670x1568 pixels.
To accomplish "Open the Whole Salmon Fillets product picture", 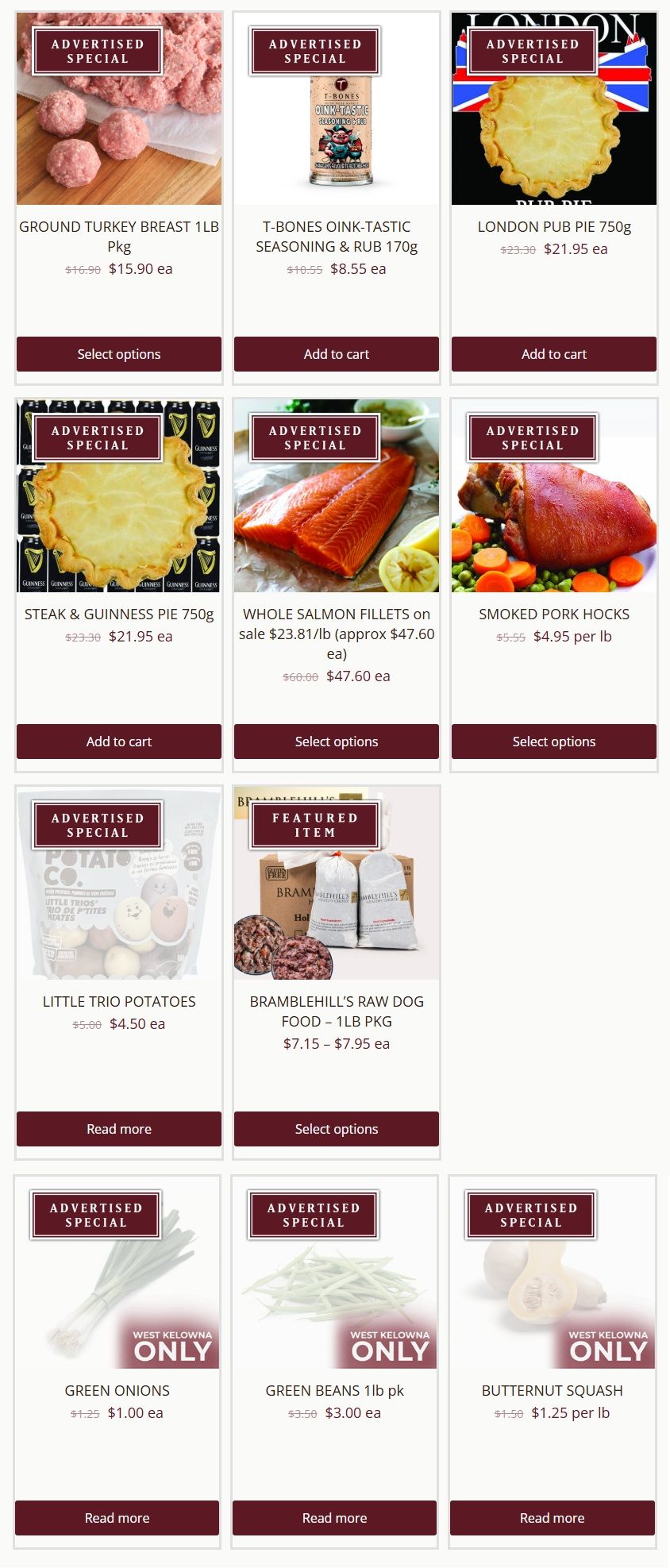I will pyautogui.click(x=336, y=524).
